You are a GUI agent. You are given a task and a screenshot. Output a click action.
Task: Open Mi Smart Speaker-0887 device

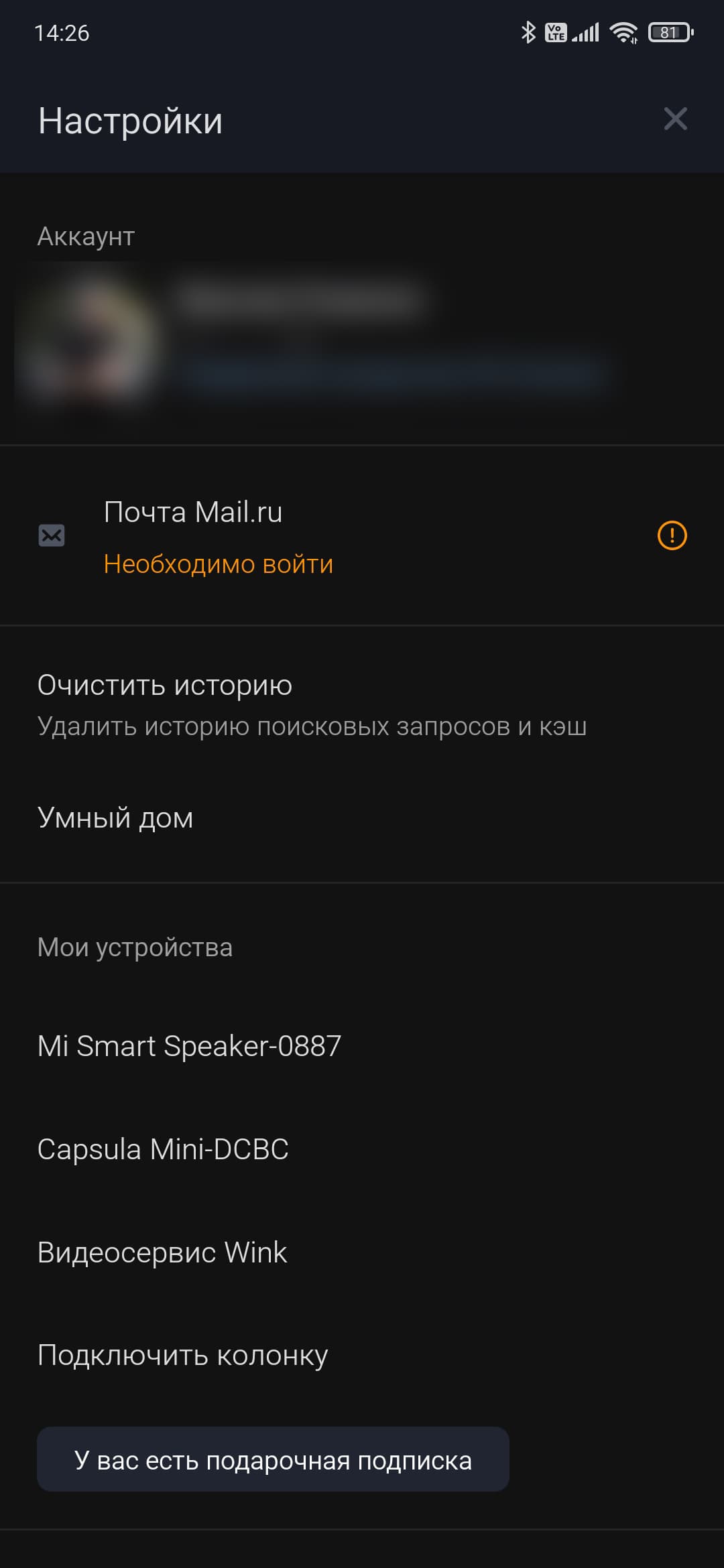click(189, 1046)
